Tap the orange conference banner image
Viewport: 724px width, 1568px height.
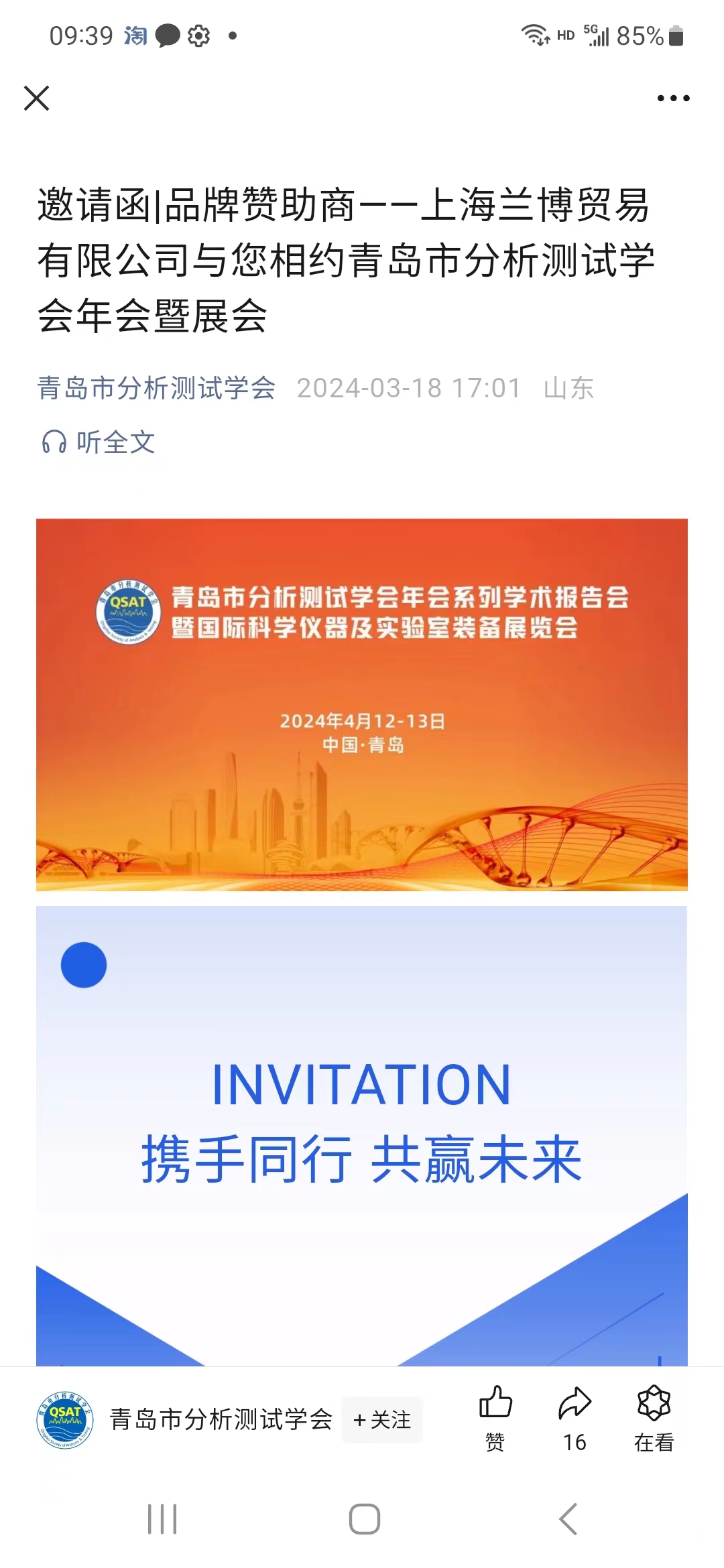click(x=362, y=704)
